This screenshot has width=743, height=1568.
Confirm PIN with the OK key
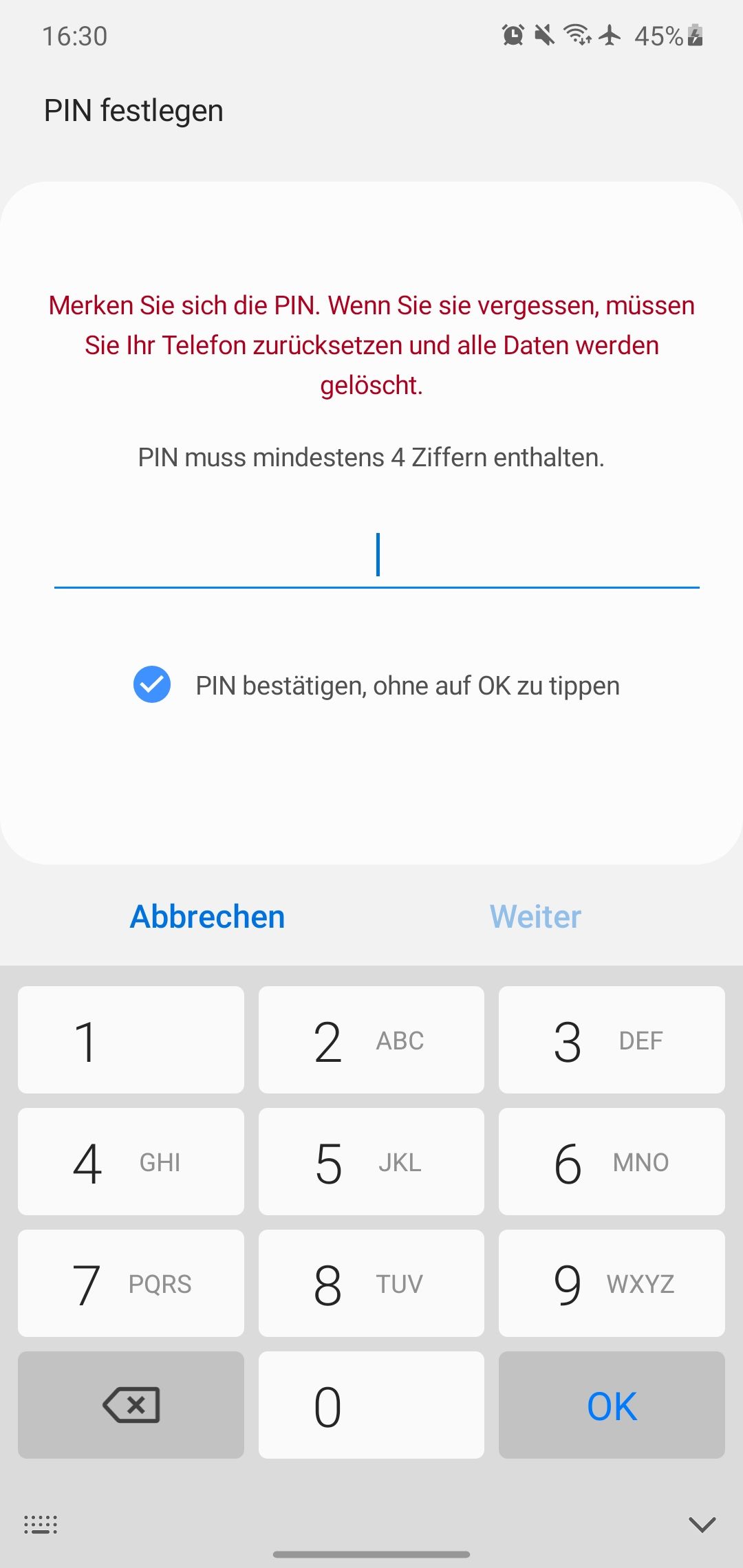(x=611, y=1405)
